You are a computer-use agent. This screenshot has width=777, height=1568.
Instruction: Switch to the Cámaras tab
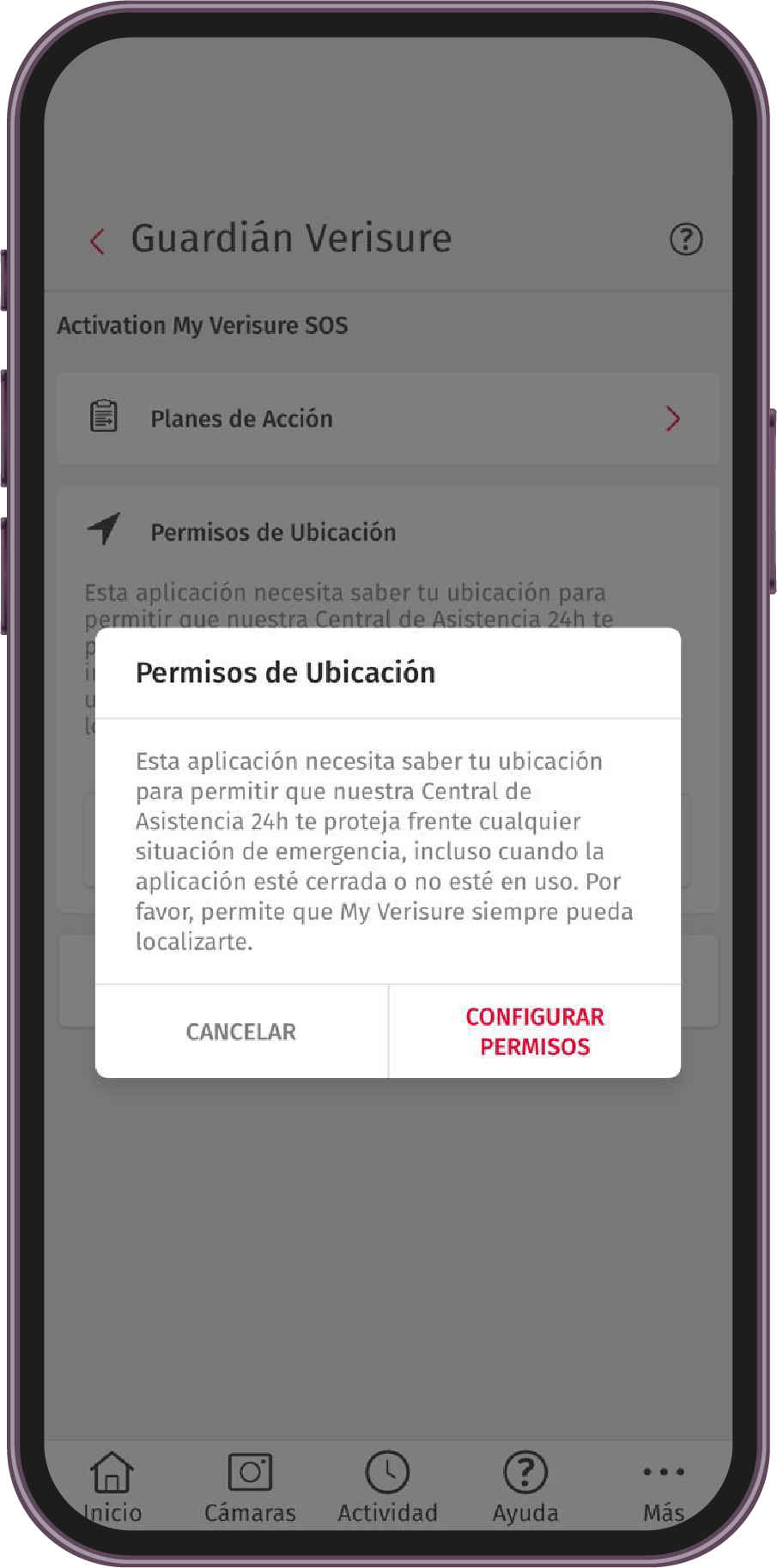pyautogui.click(x=250, y=1487)
